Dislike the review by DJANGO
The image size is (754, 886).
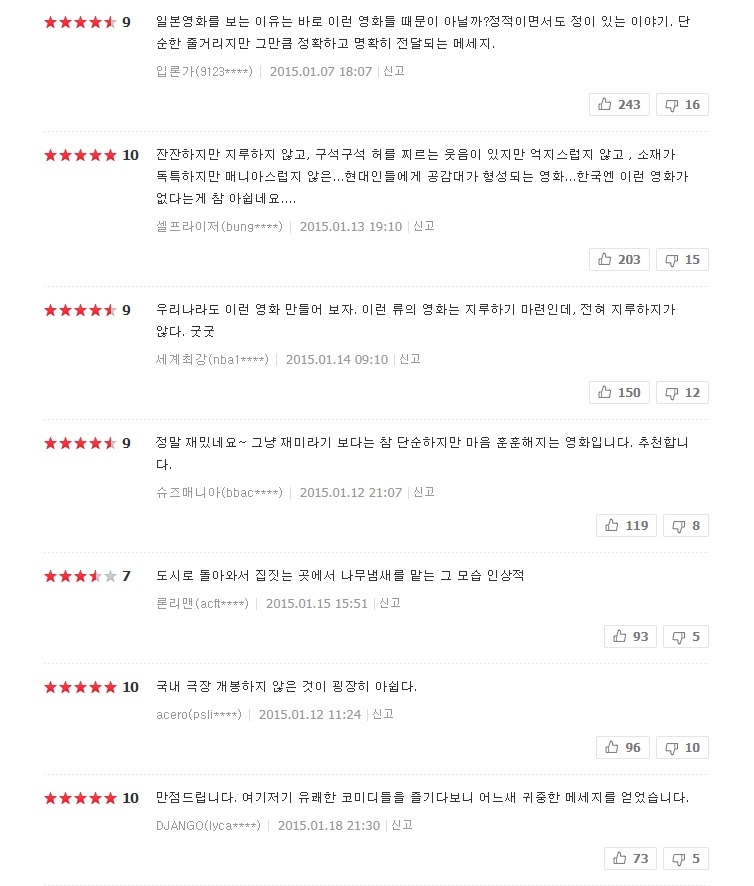pyautogui.click(x=686, y=859)
